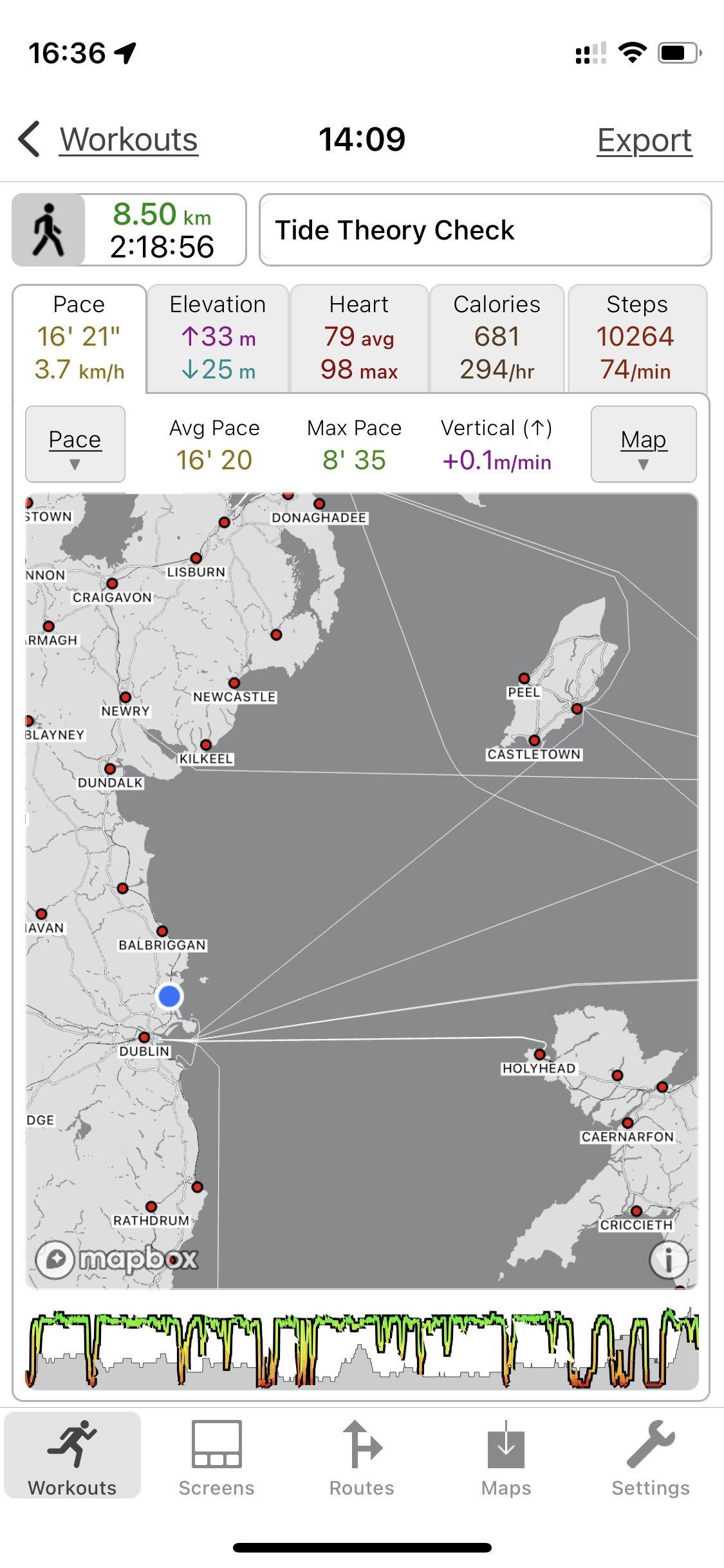Screen dimensions: 724x1568
Task: Select the Pace stats tab
Action: point(79,337)
